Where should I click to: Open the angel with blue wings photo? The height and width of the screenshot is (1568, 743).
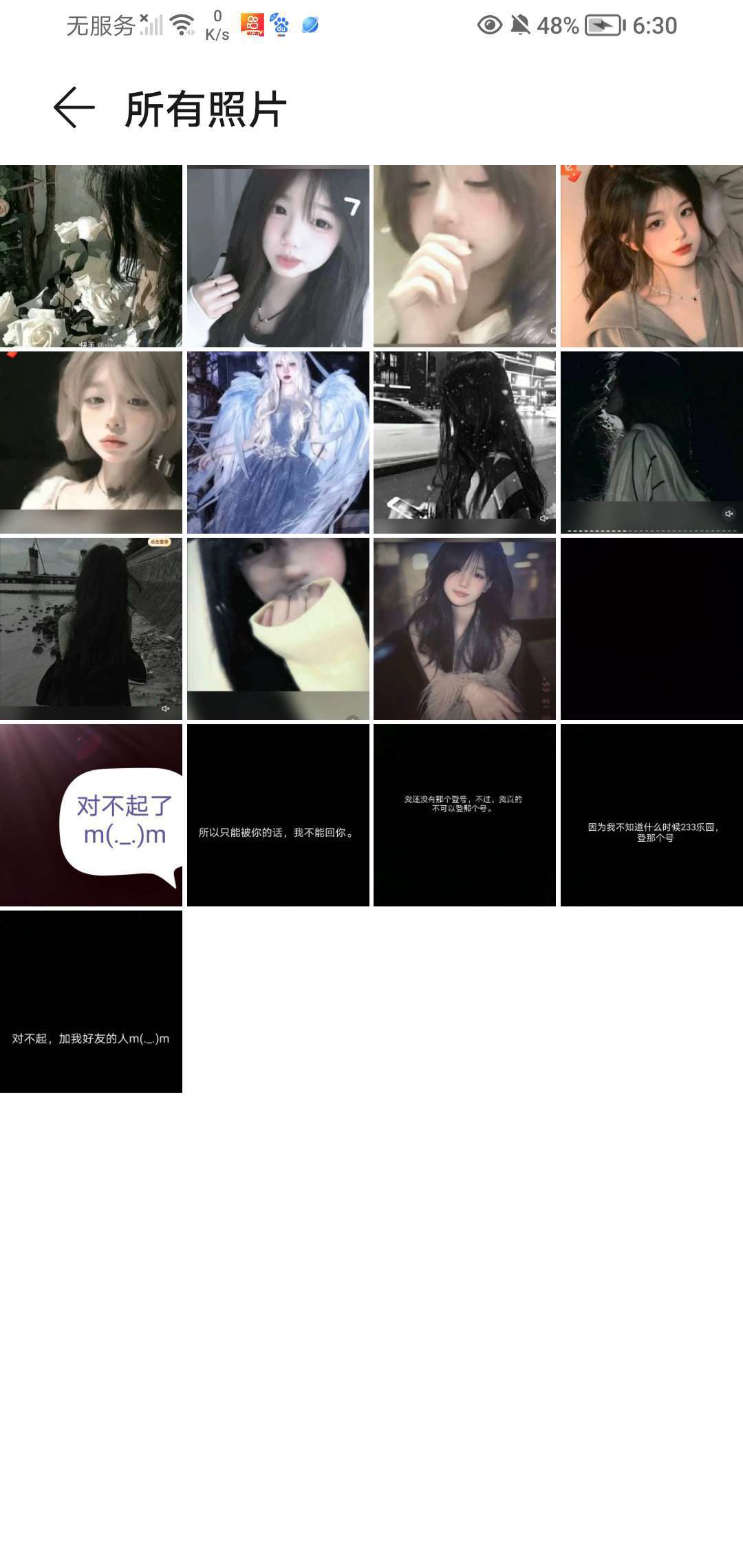278,442
